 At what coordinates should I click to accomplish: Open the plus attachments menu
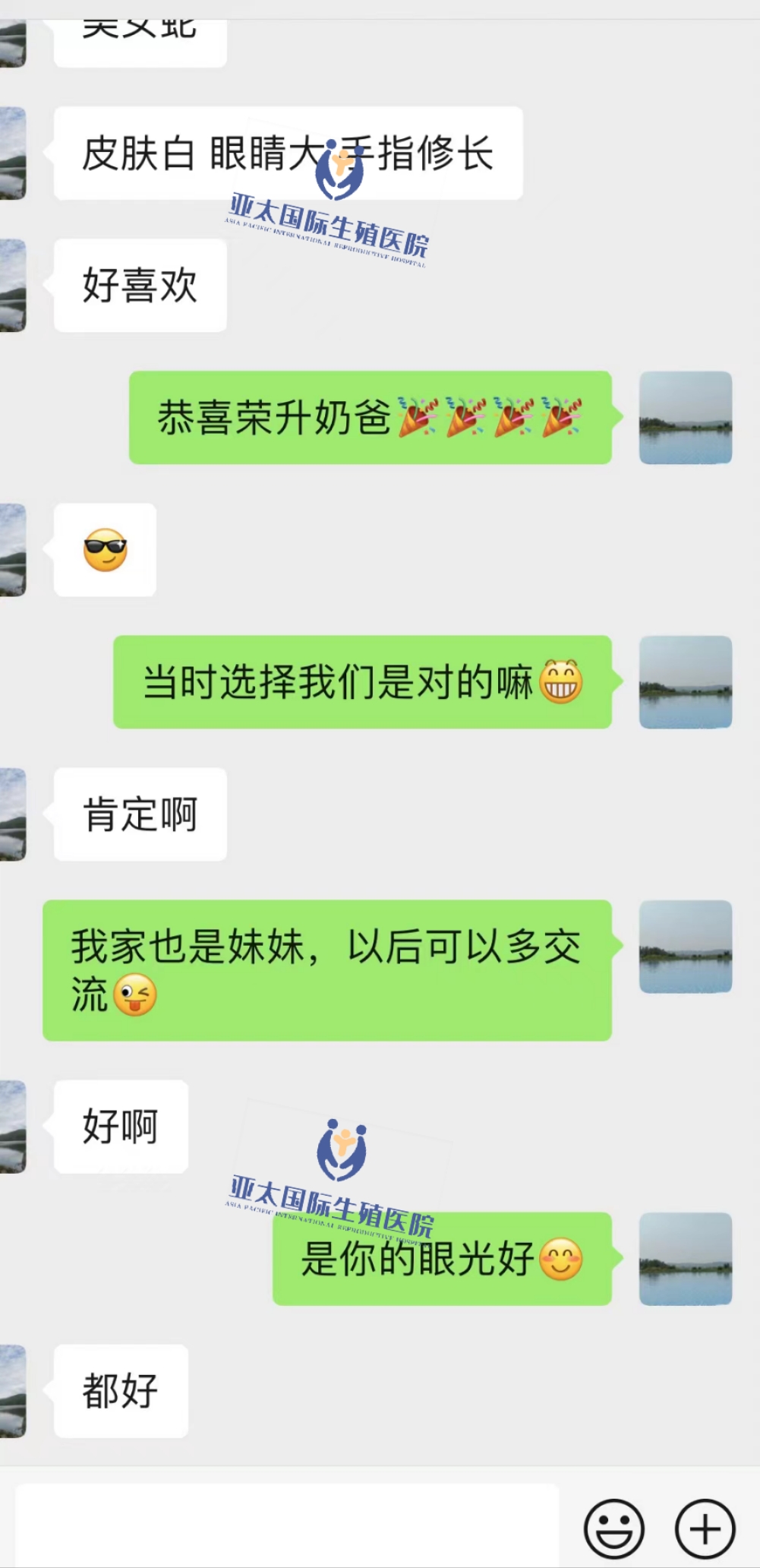click(x=705, y=1528)
